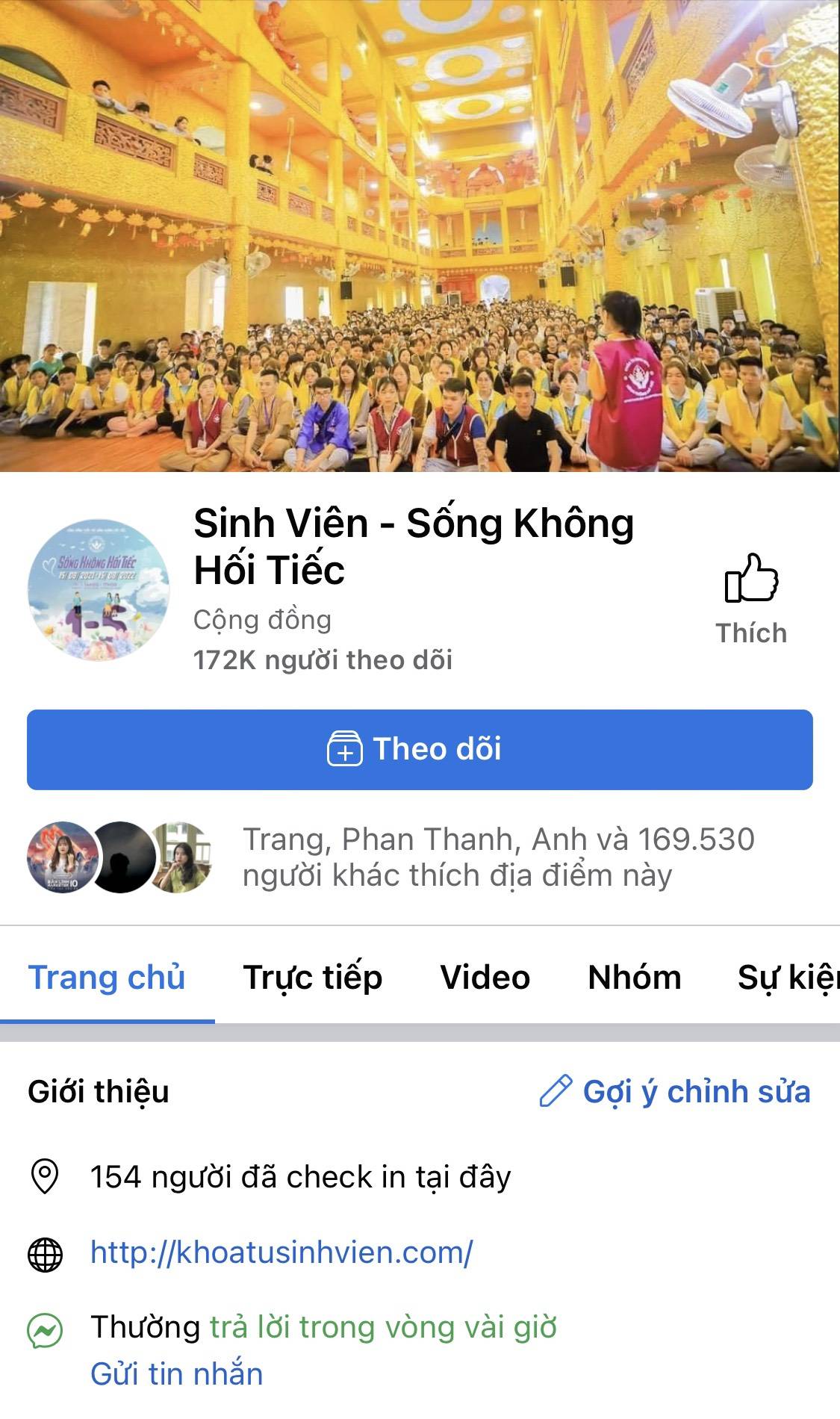Screen dimensions: 840x1419
Task: Open the page profile picture
Action: coord(99,590)
